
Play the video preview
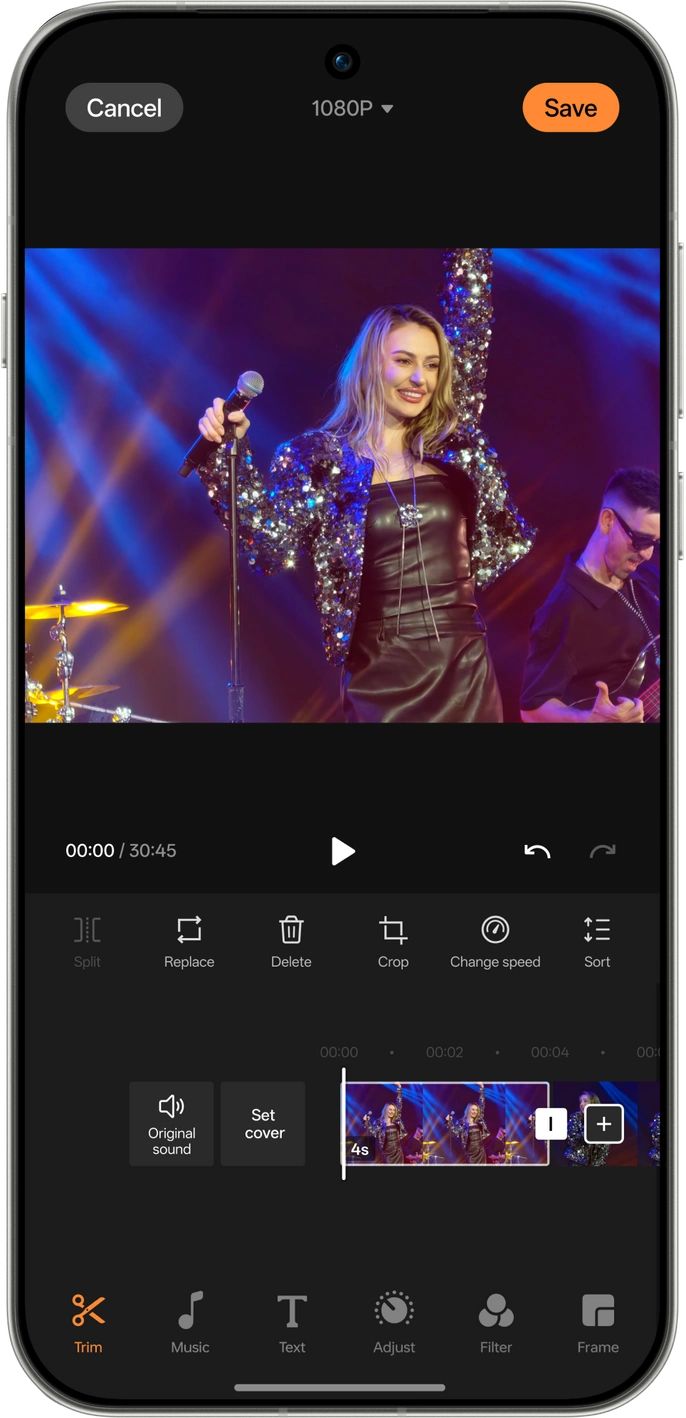coord(343,851)
